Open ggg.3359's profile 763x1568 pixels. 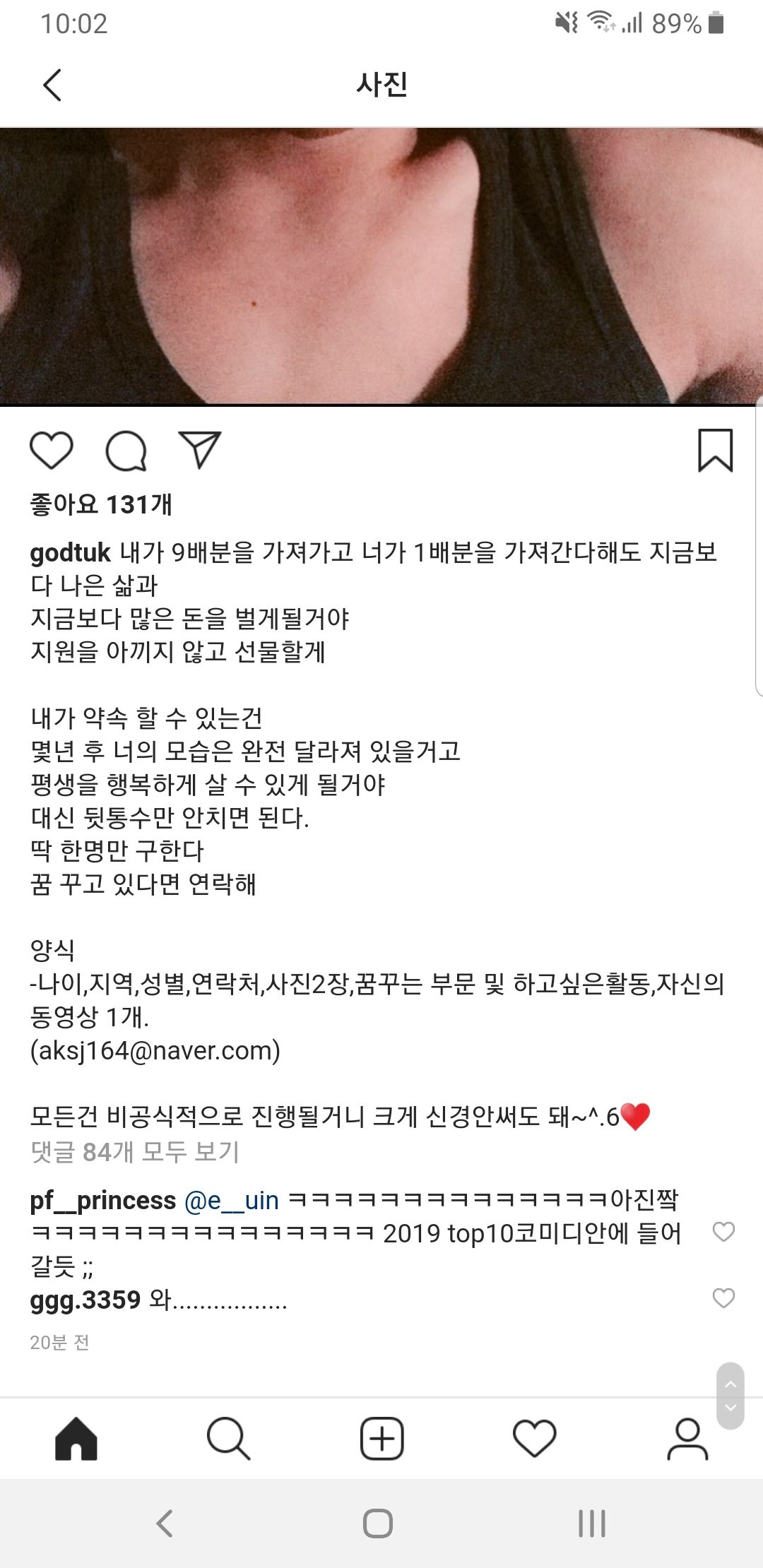[x=85, y=1300]
